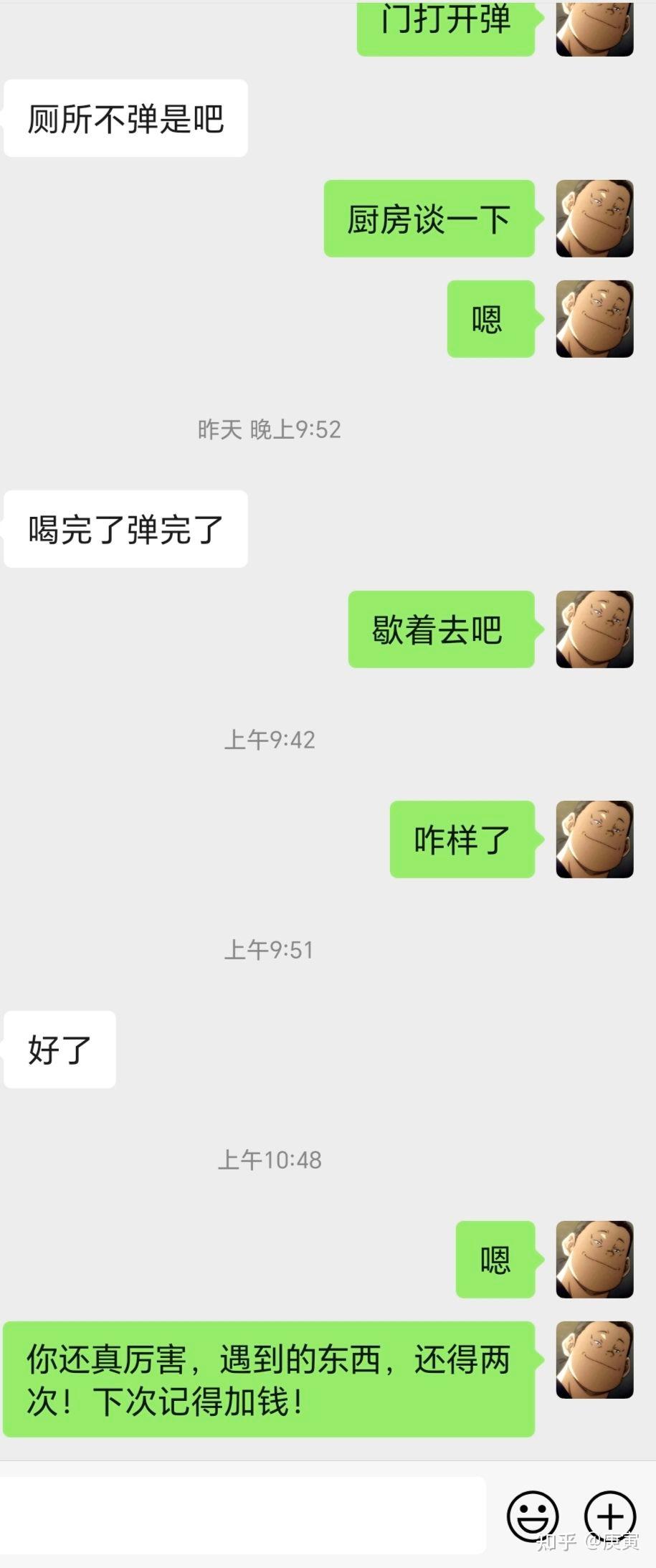Open the emoji picker
The width and height of the screenshot is (656, 1568).
pos(532,1516)
